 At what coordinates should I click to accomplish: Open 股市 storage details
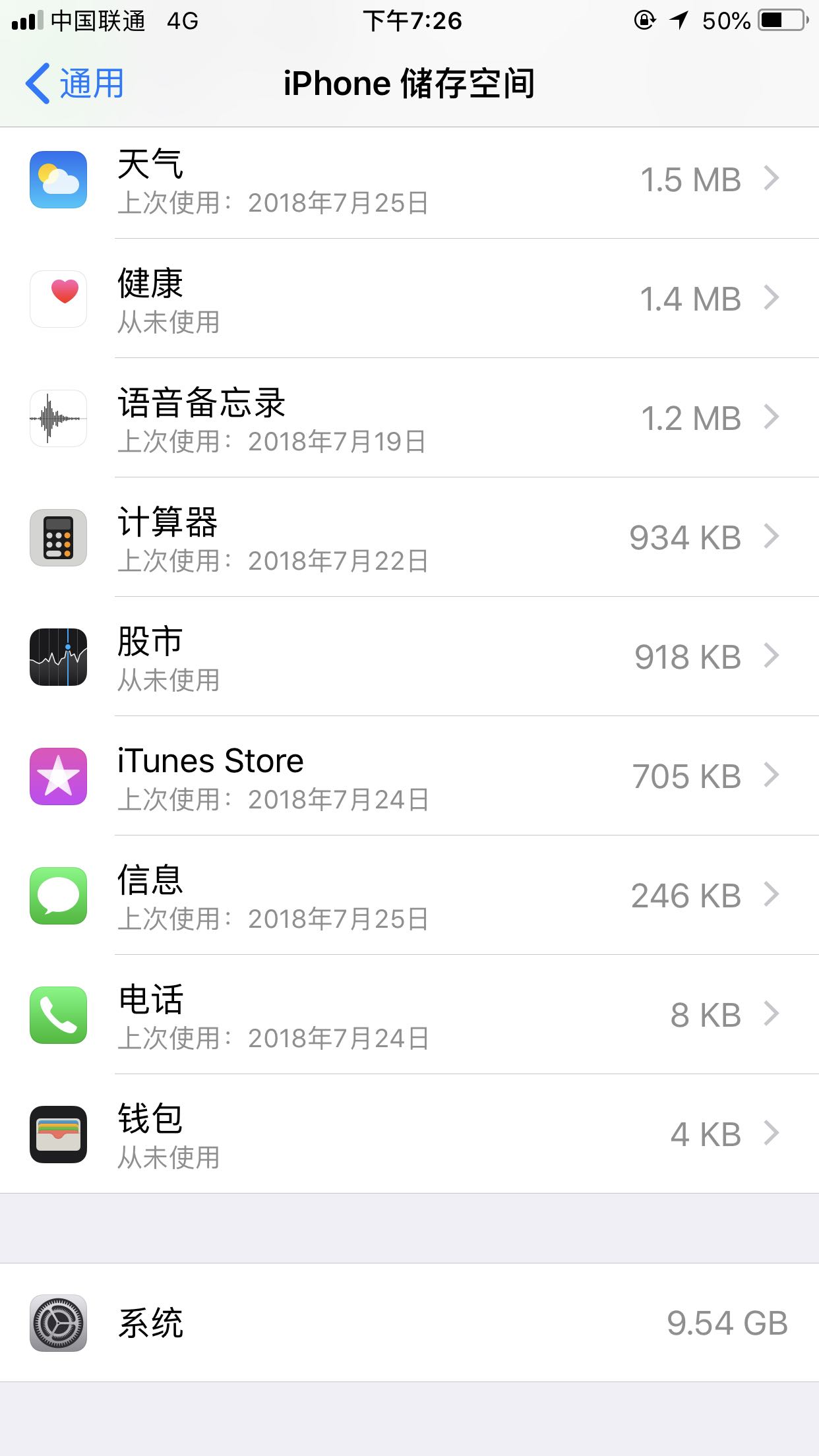coord(409,657)
